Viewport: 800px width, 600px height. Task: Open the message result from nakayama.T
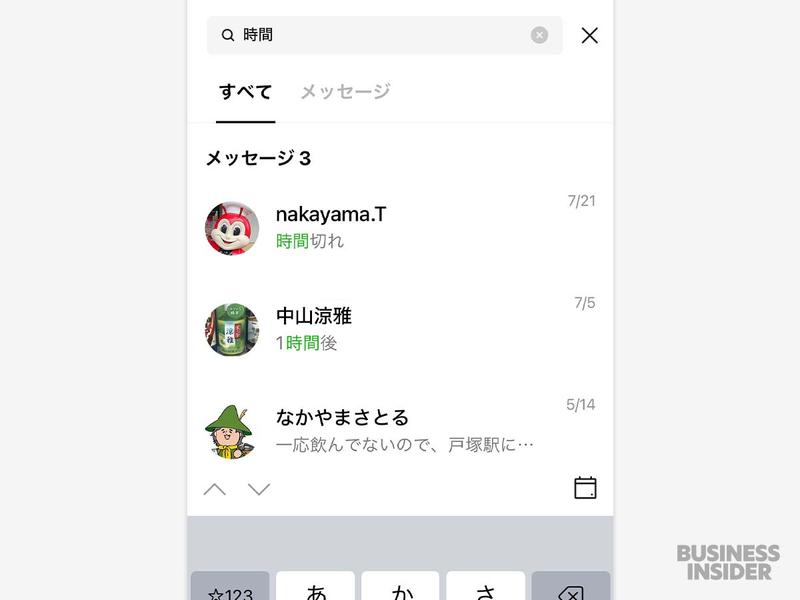pos(400,227)
